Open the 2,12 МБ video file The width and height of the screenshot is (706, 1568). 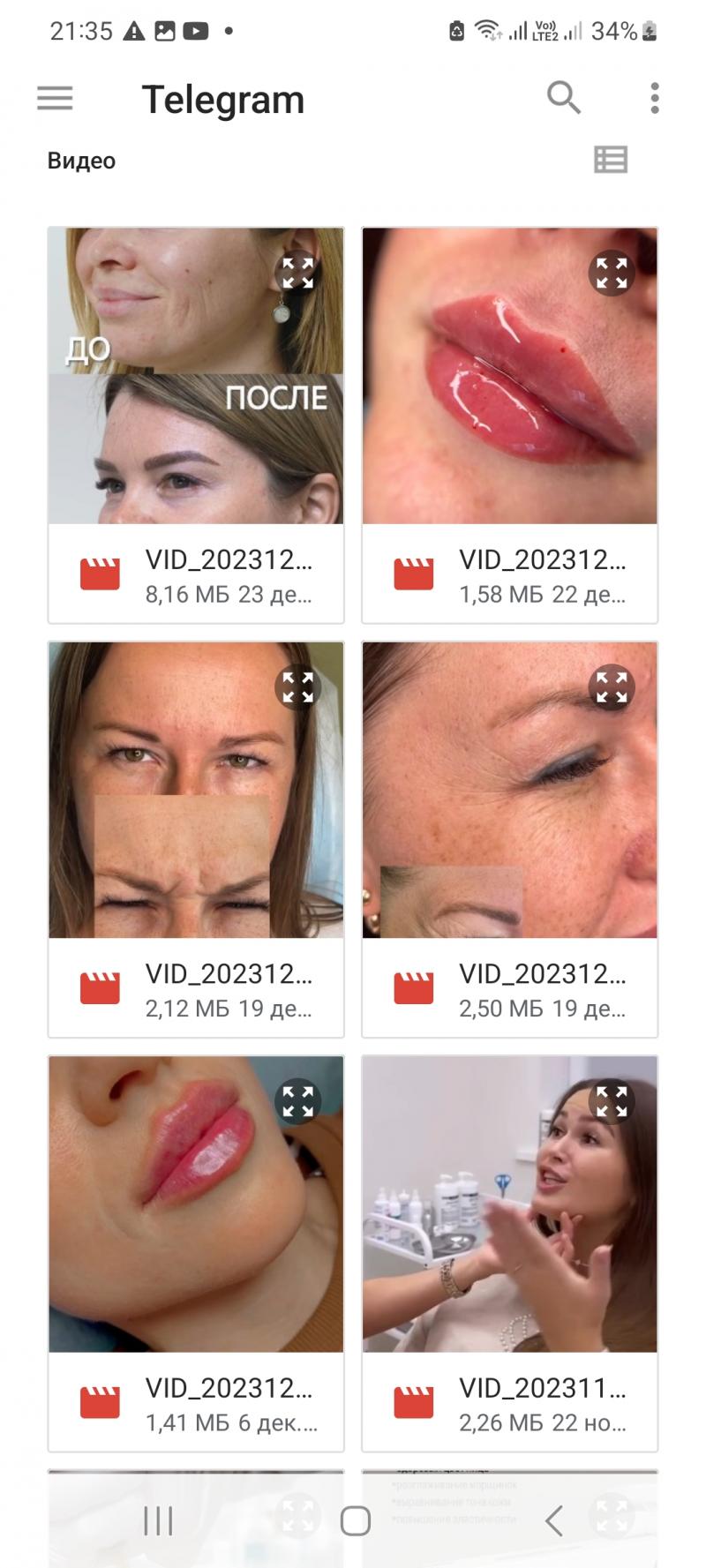(x=196, y=988)
